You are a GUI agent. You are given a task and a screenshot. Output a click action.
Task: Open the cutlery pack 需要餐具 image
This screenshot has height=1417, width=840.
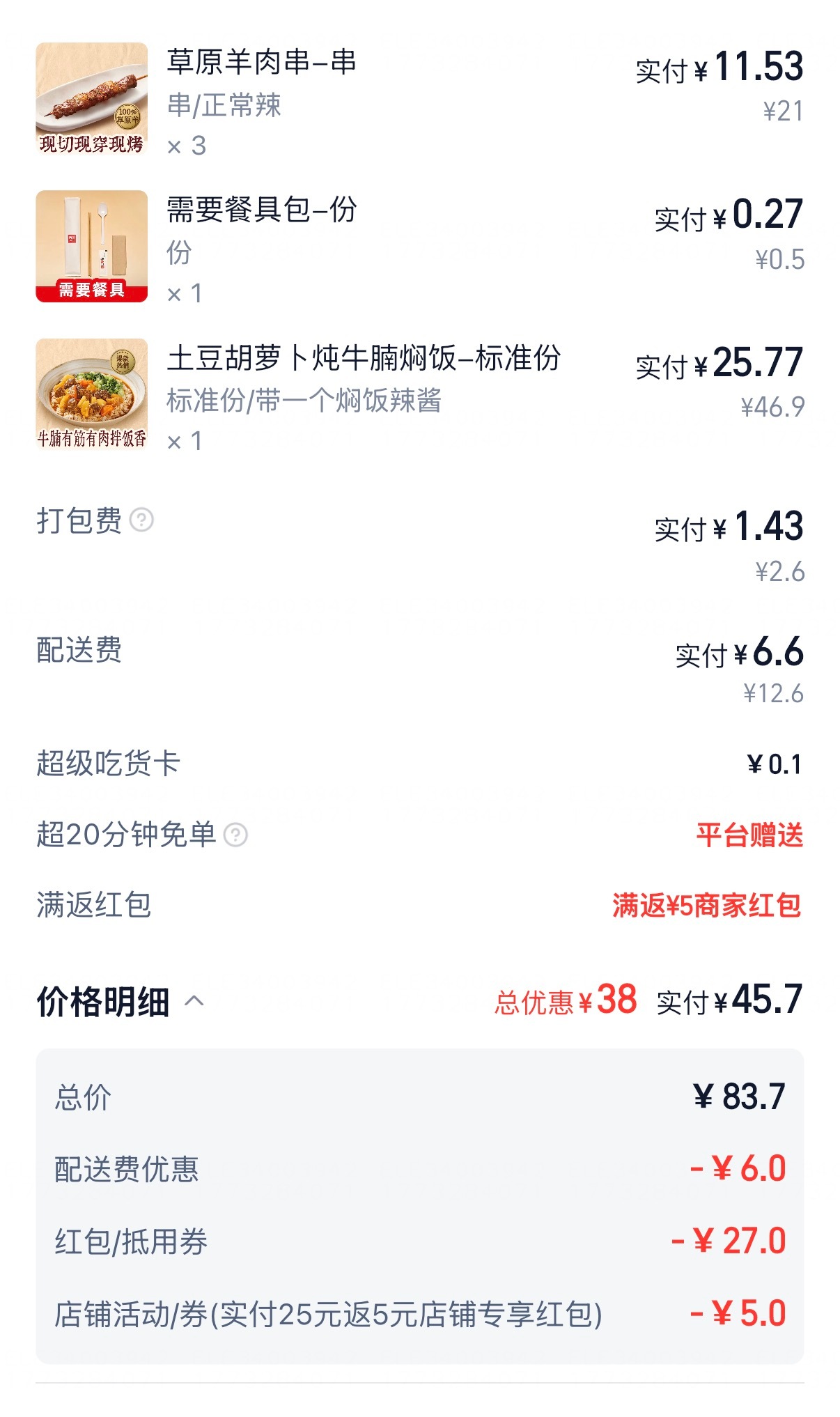(x=91, y=247)
